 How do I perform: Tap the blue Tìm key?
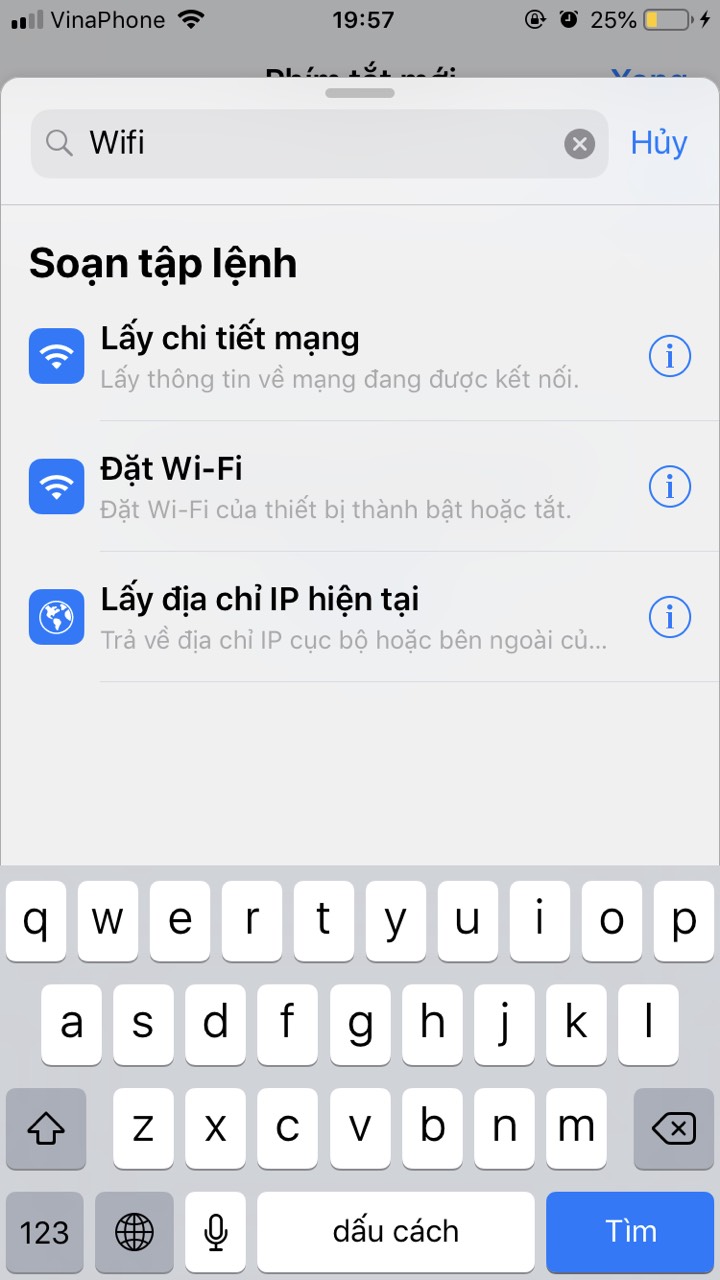(630, 1231)
